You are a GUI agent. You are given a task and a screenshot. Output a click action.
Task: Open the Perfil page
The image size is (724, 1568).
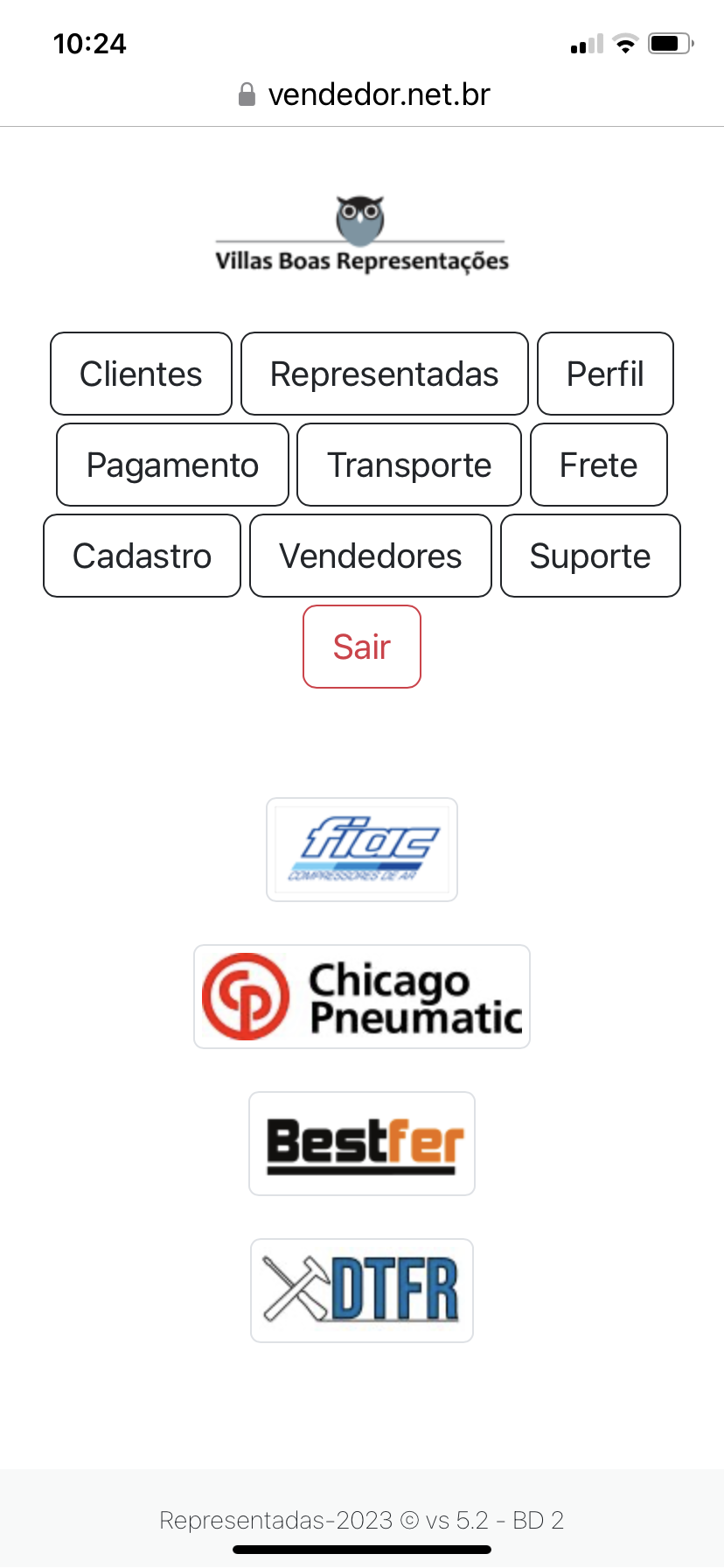[605, 374]
